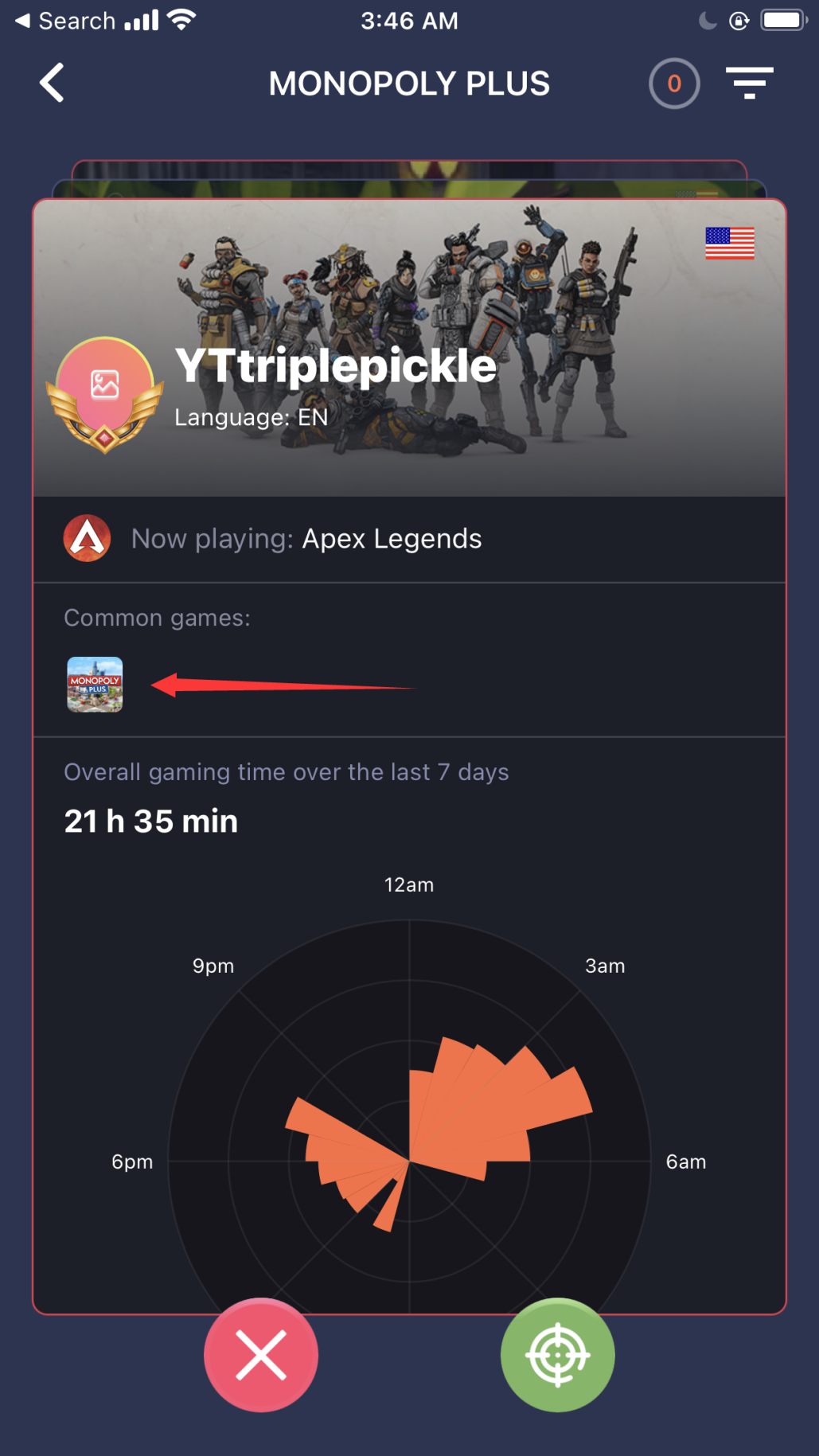The width and height of the screenshot is (819, 1456).
Task: Reject this player with the red X
Action: [x=261, y=1355]
